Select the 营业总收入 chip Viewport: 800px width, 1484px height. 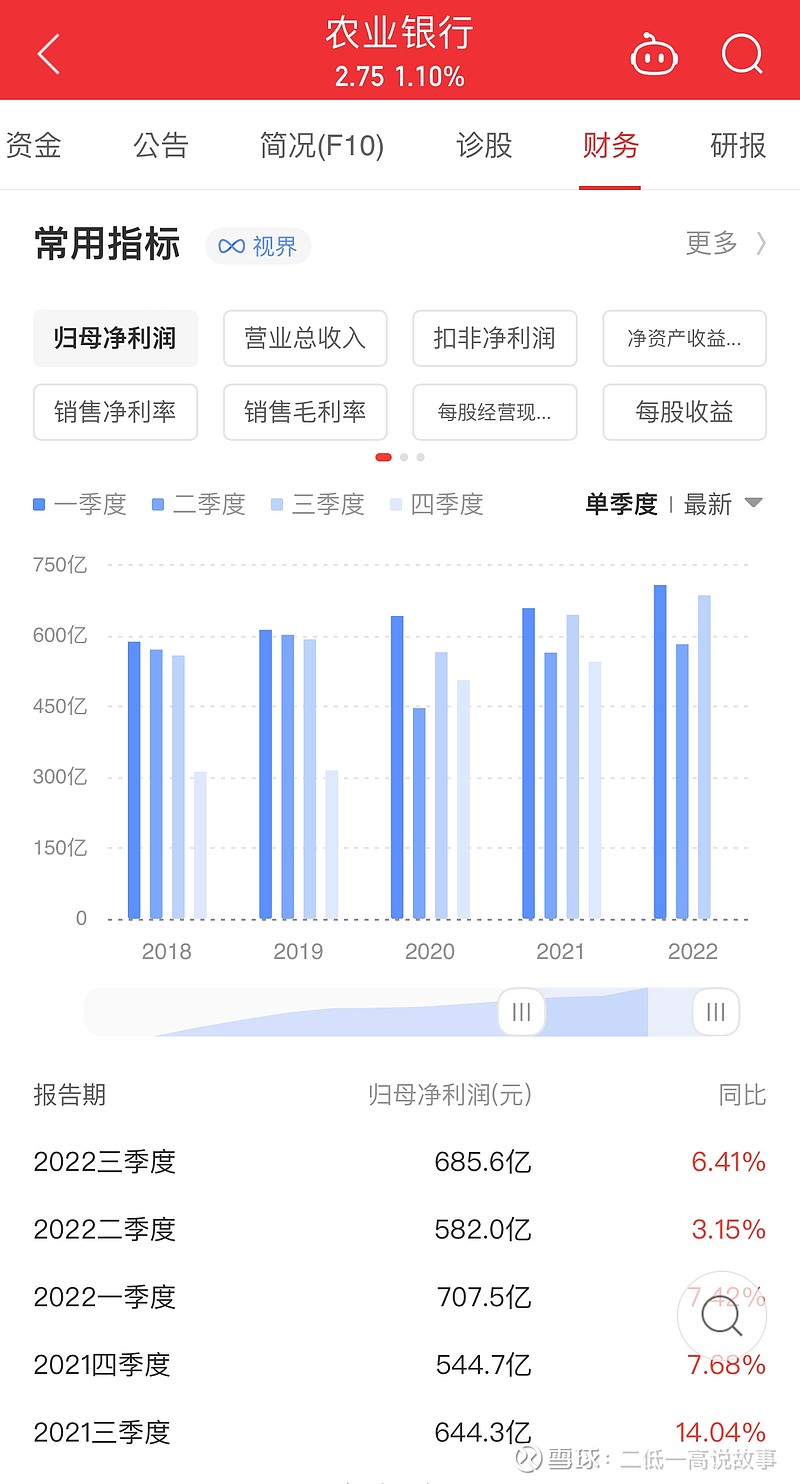pos(305,338)
